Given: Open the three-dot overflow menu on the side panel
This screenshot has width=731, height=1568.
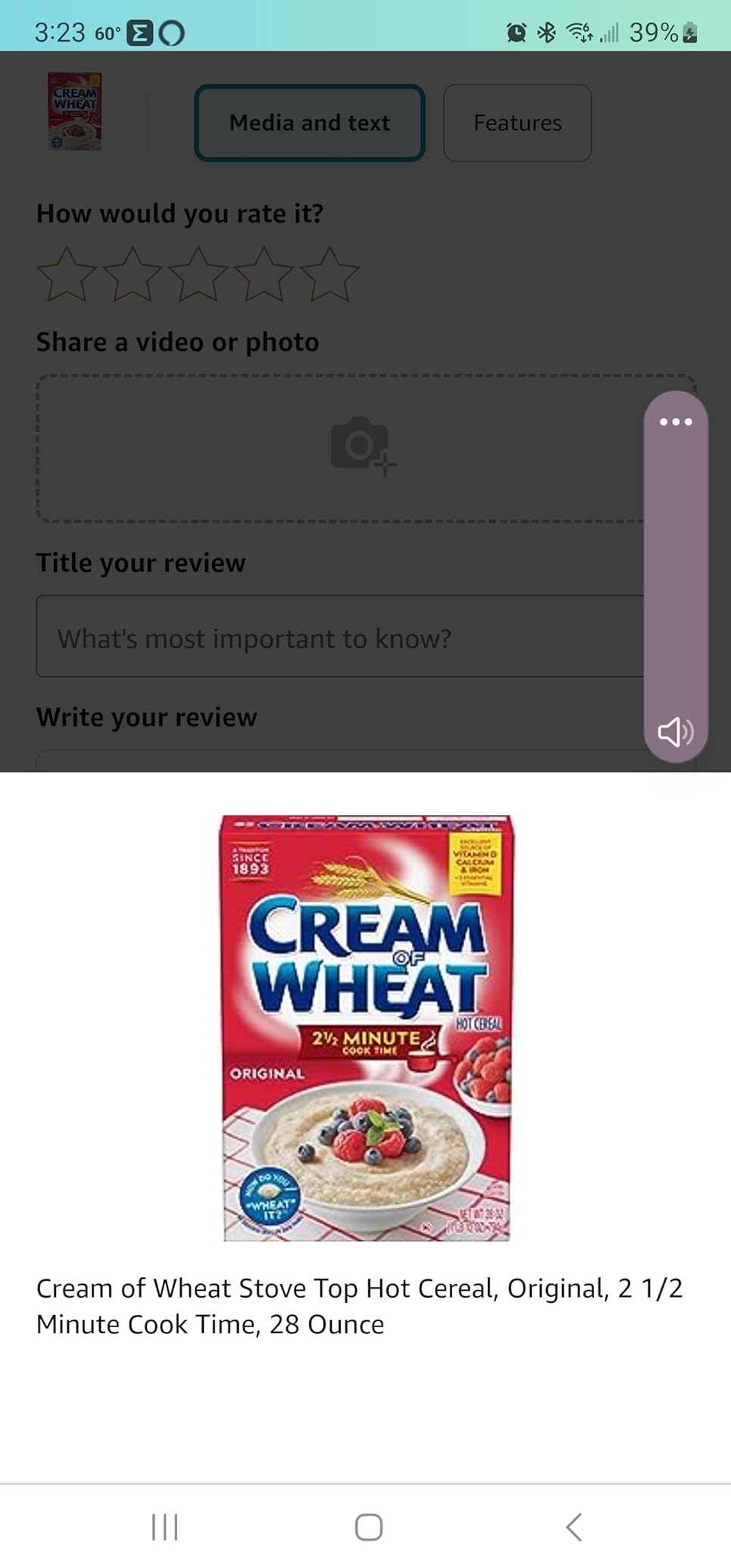Looking at the screenshot, I should click(676, 423).
